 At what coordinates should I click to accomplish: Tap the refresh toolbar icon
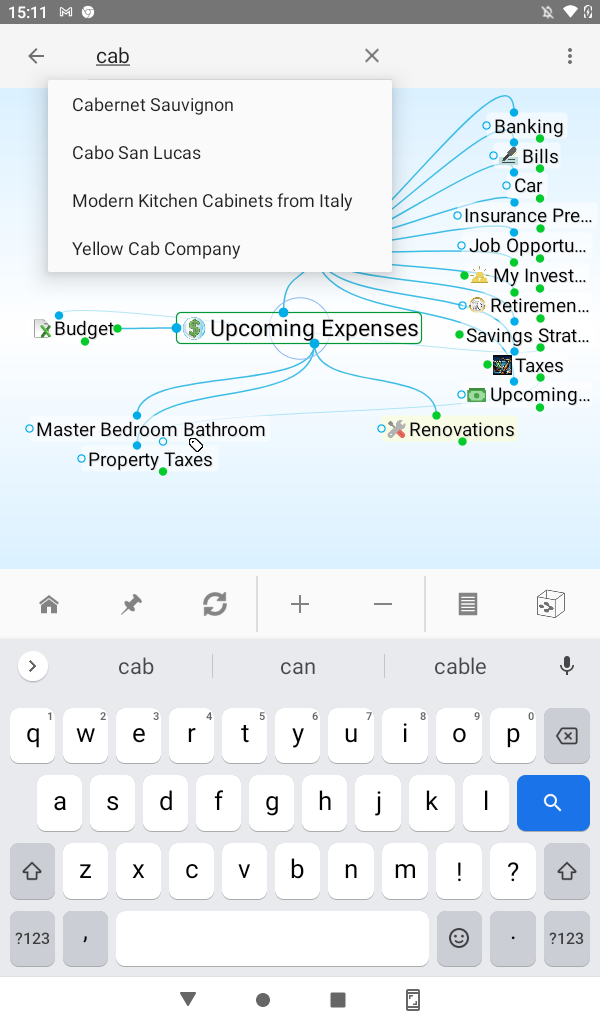214,604
